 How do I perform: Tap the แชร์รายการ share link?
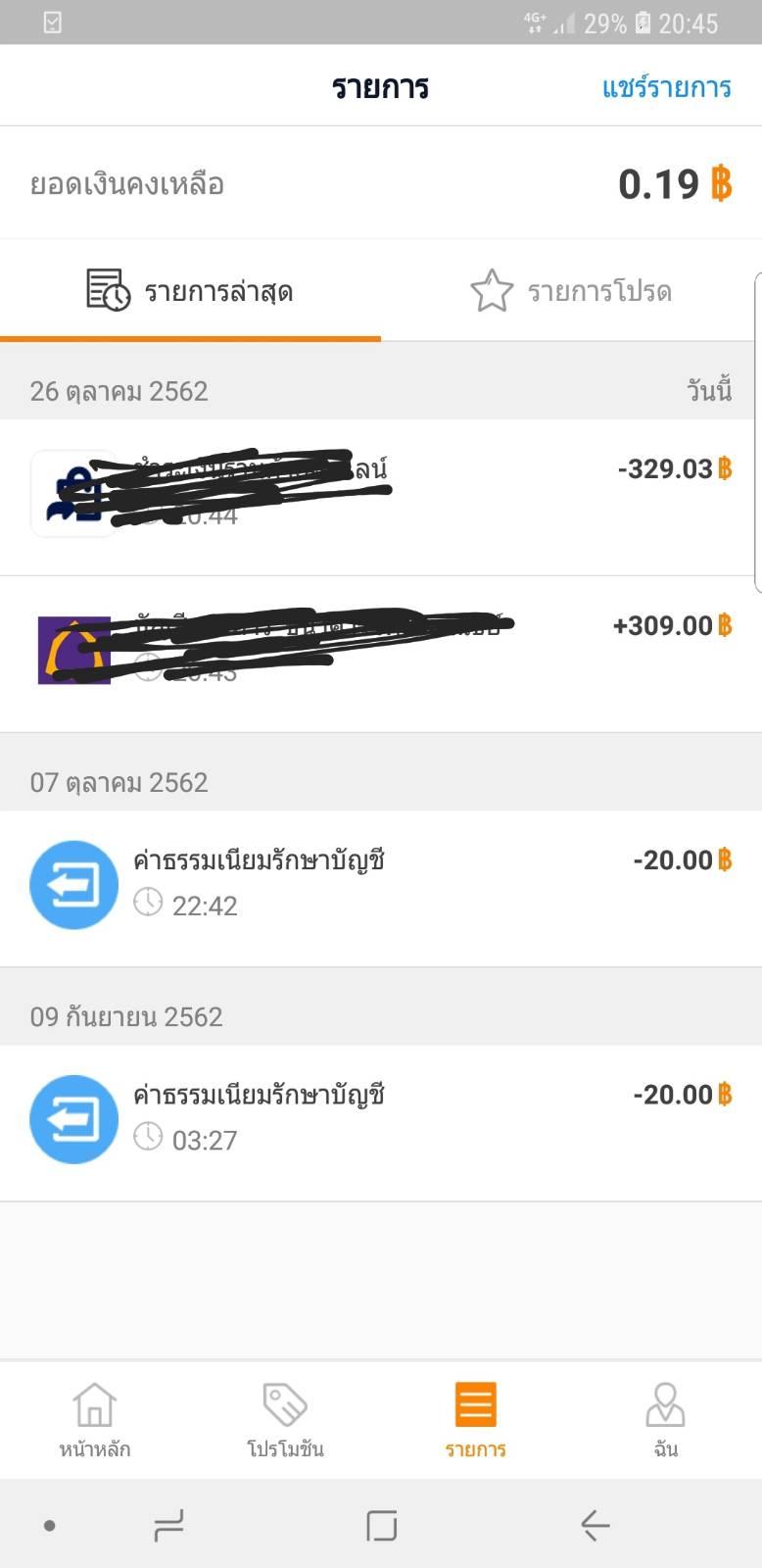666,87
